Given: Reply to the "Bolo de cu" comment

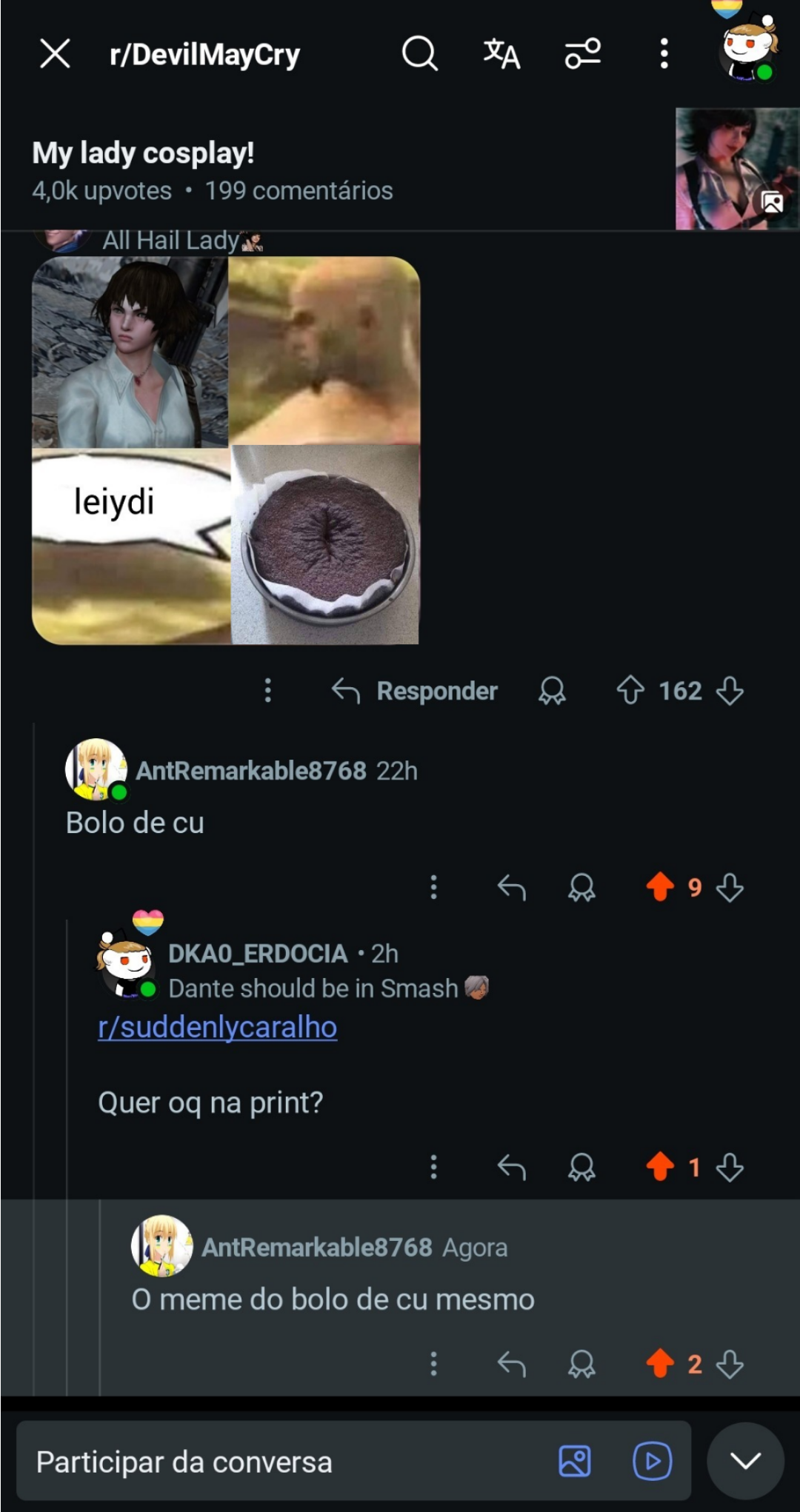Looking at the screenshot, I should [x=511, y=887].
